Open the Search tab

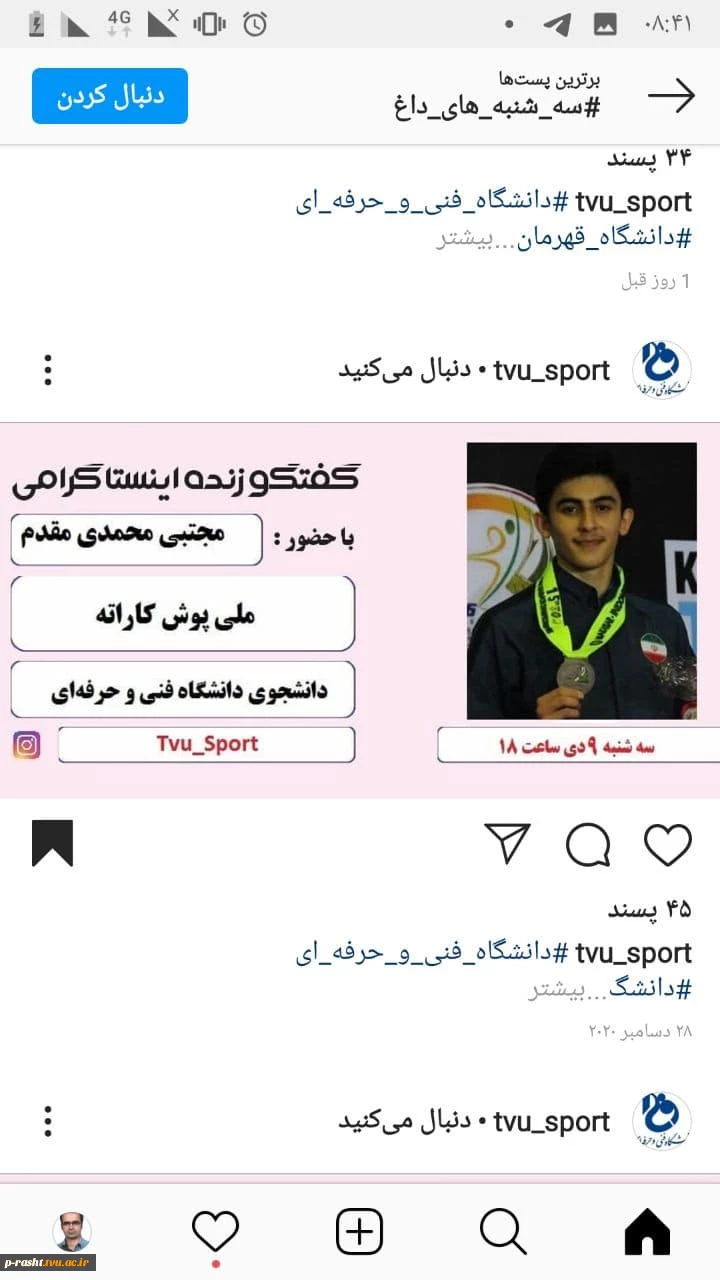(503, 1232)
